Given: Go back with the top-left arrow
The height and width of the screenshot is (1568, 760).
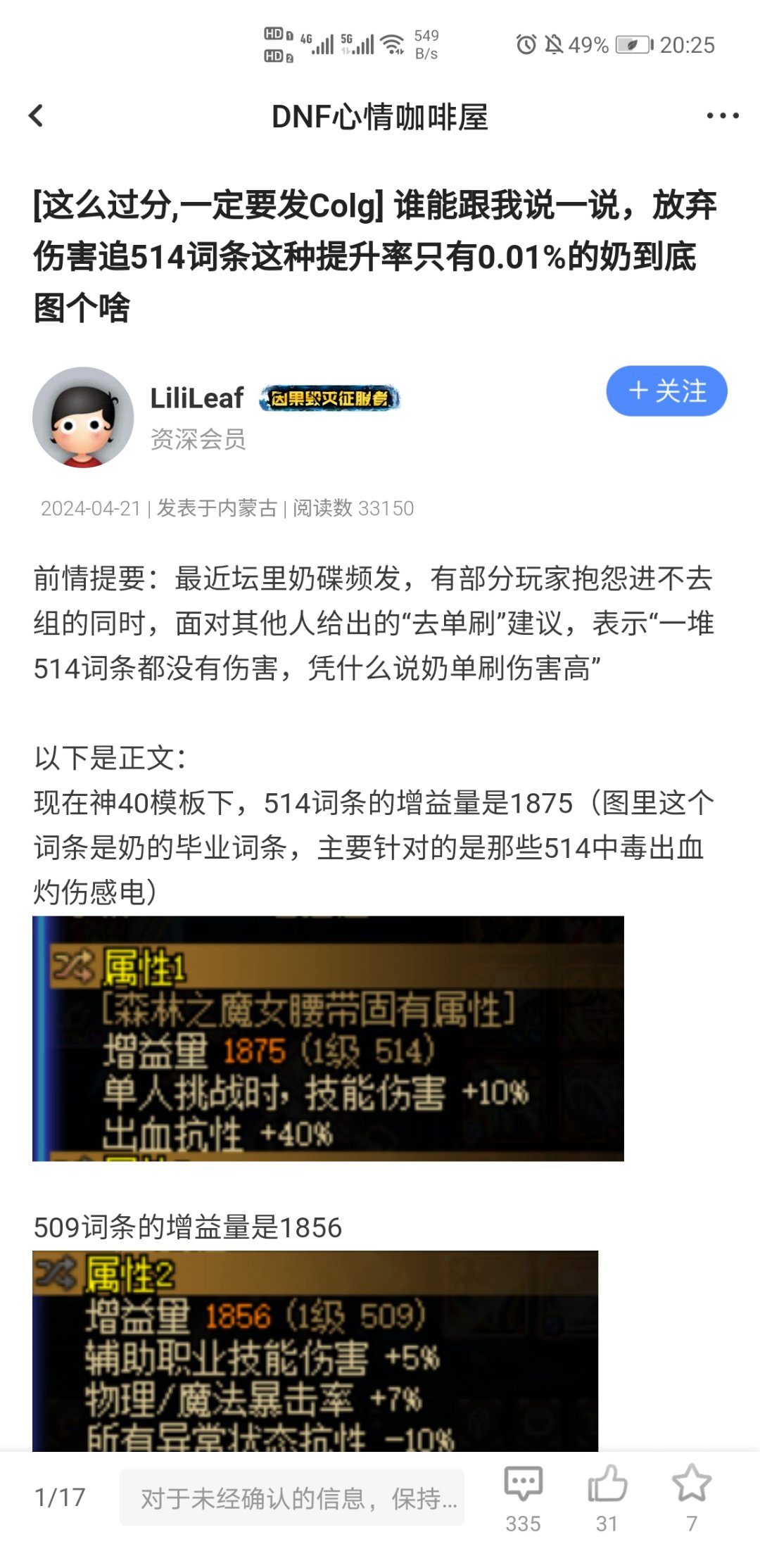Looking at the screenshot, I should point(37,116).
